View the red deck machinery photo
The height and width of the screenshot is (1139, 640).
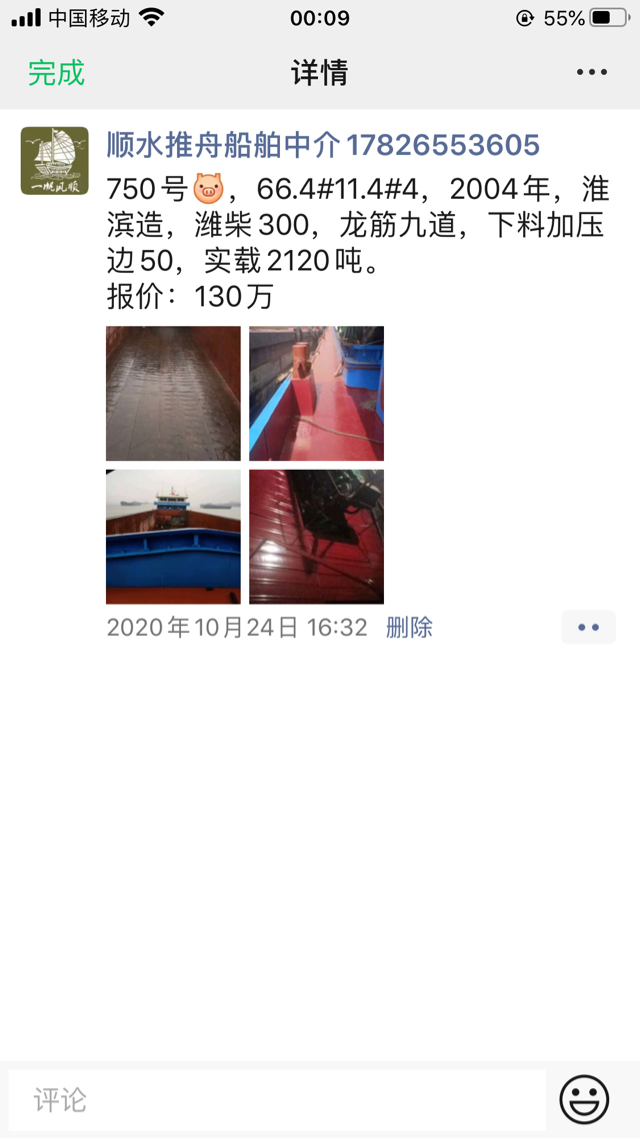tap(316, 536)
